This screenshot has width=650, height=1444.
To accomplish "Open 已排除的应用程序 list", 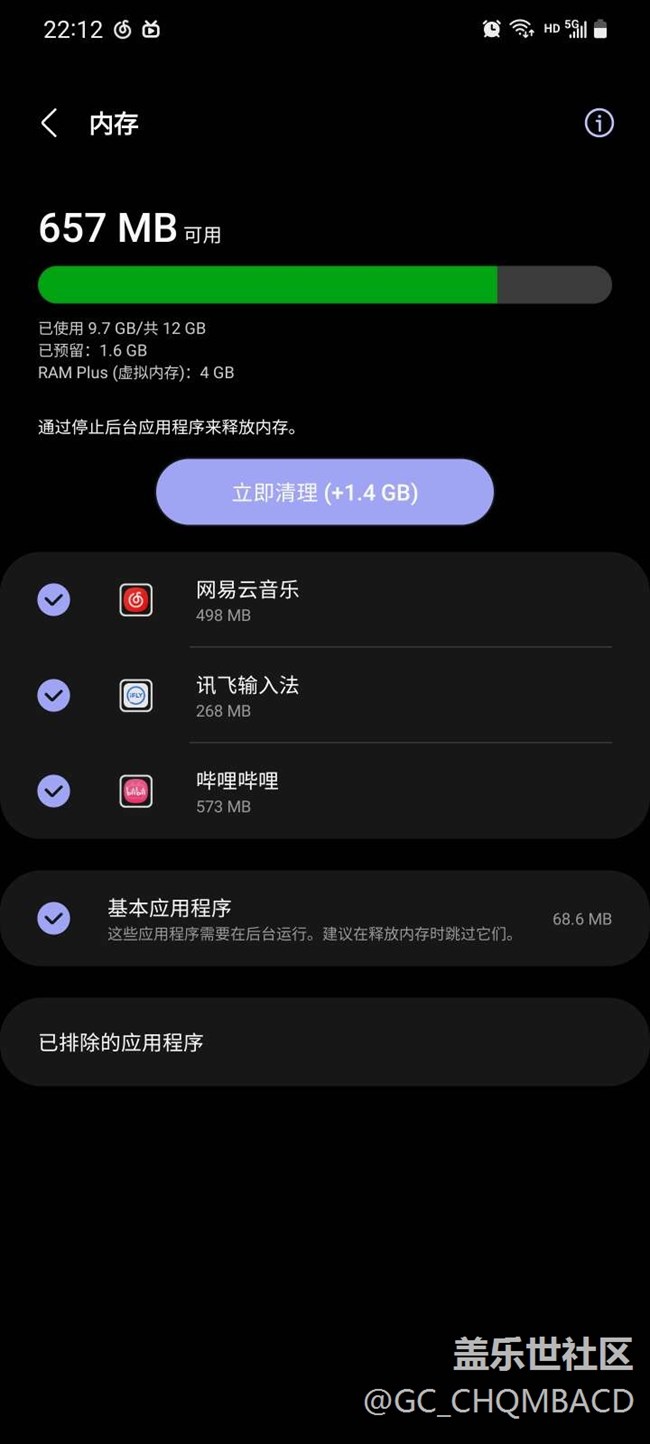I will [325, 1042].
